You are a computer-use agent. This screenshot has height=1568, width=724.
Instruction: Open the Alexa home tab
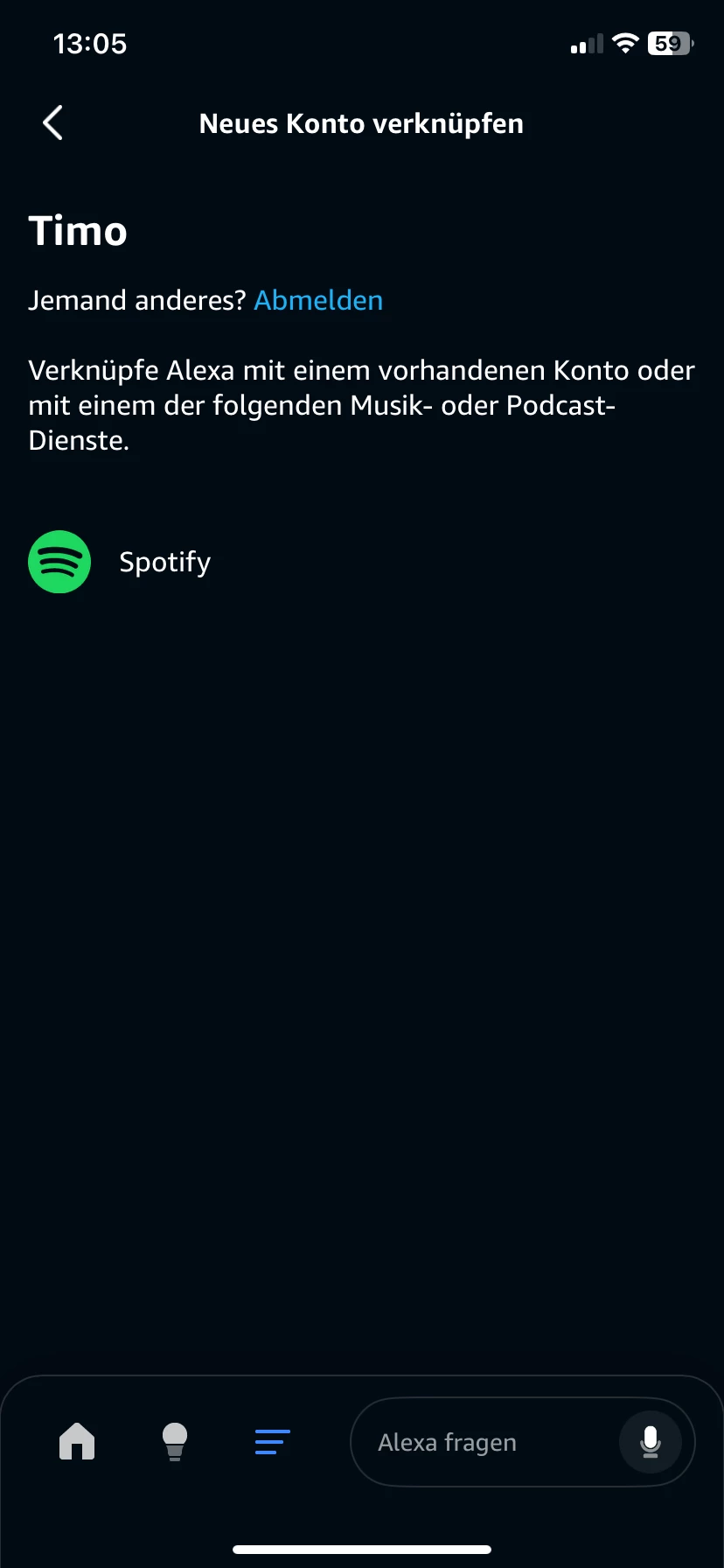tap(77, 1441)
